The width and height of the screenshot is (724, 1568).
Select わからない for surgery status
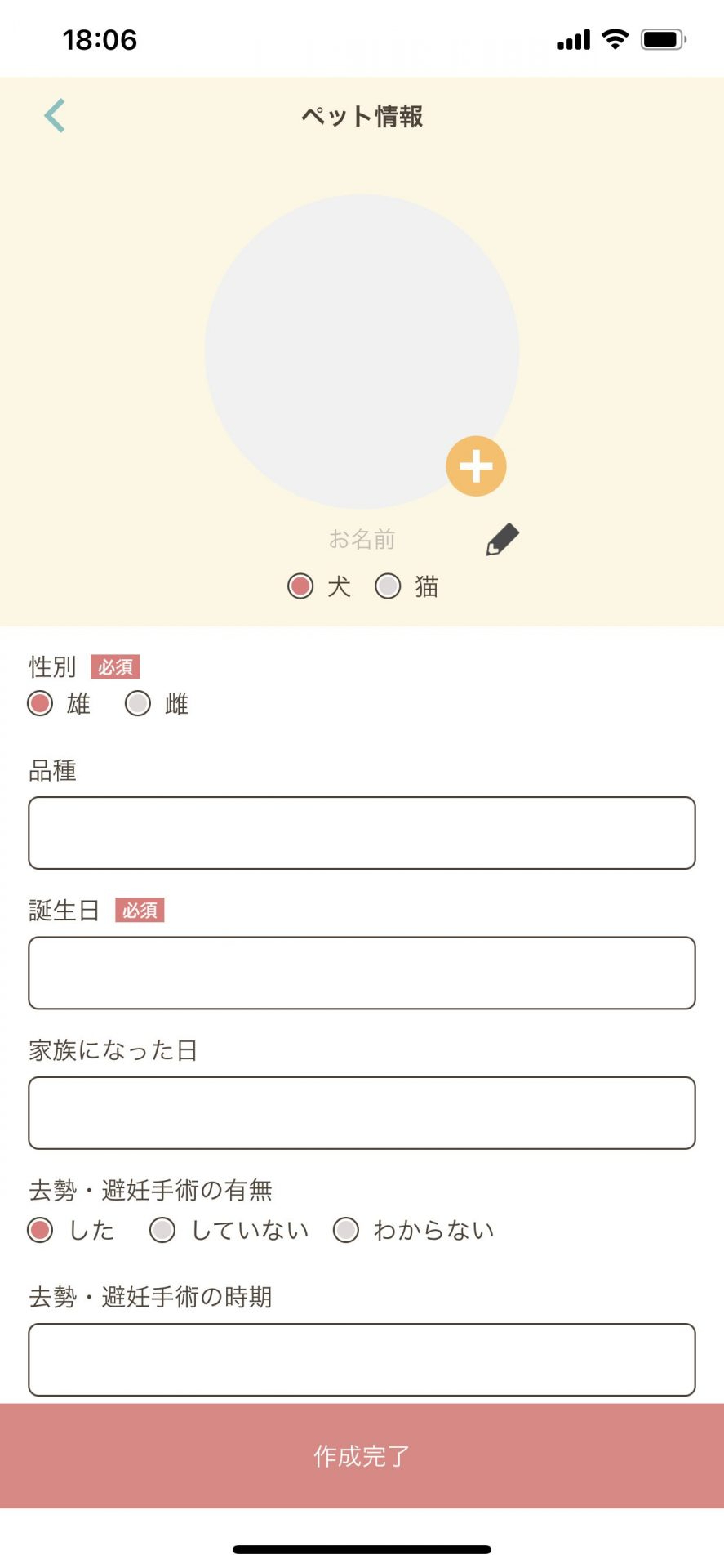(x=346, y=1230)
